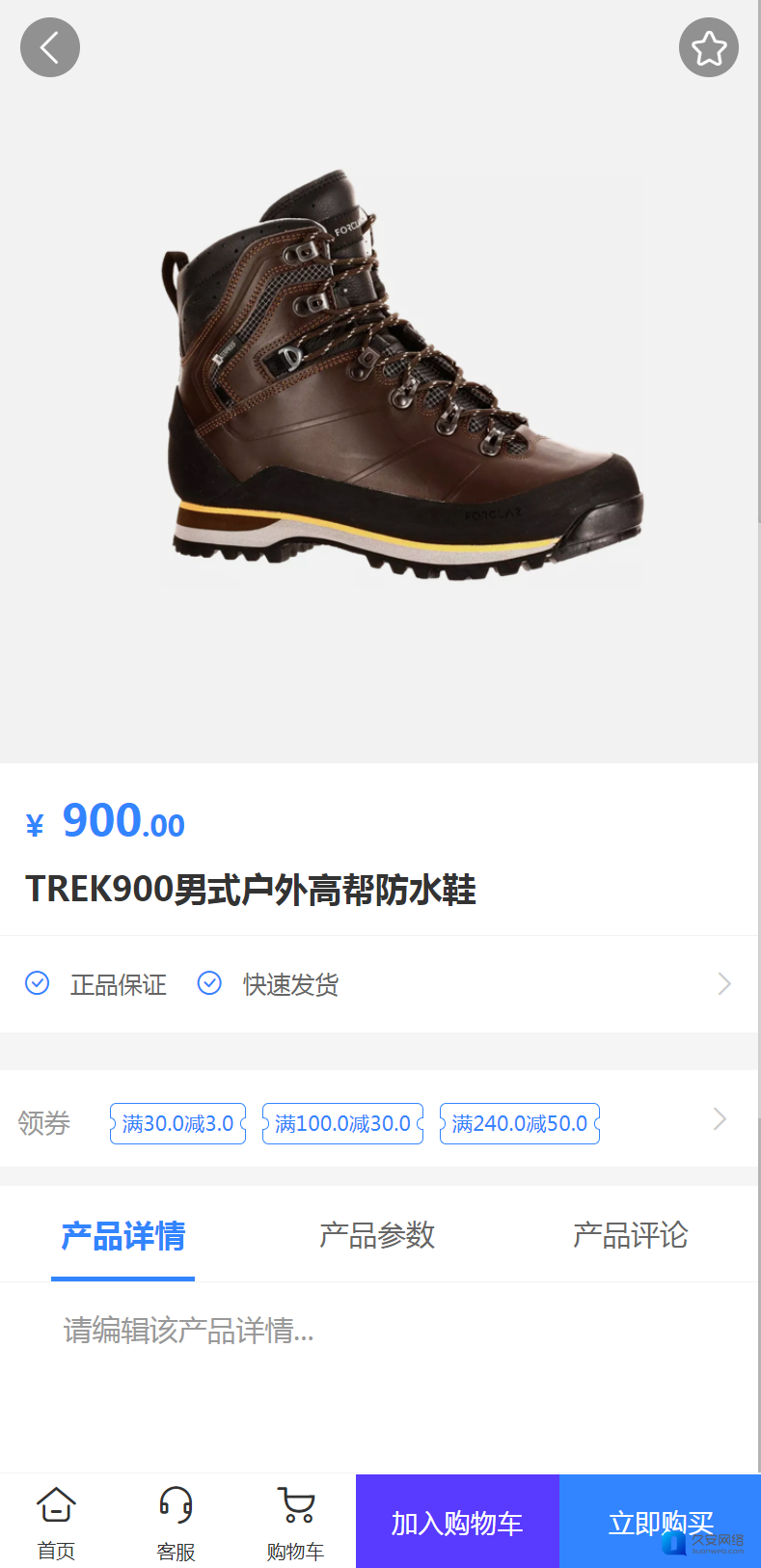Add this product to favorites with the star icon

point(708,47)
